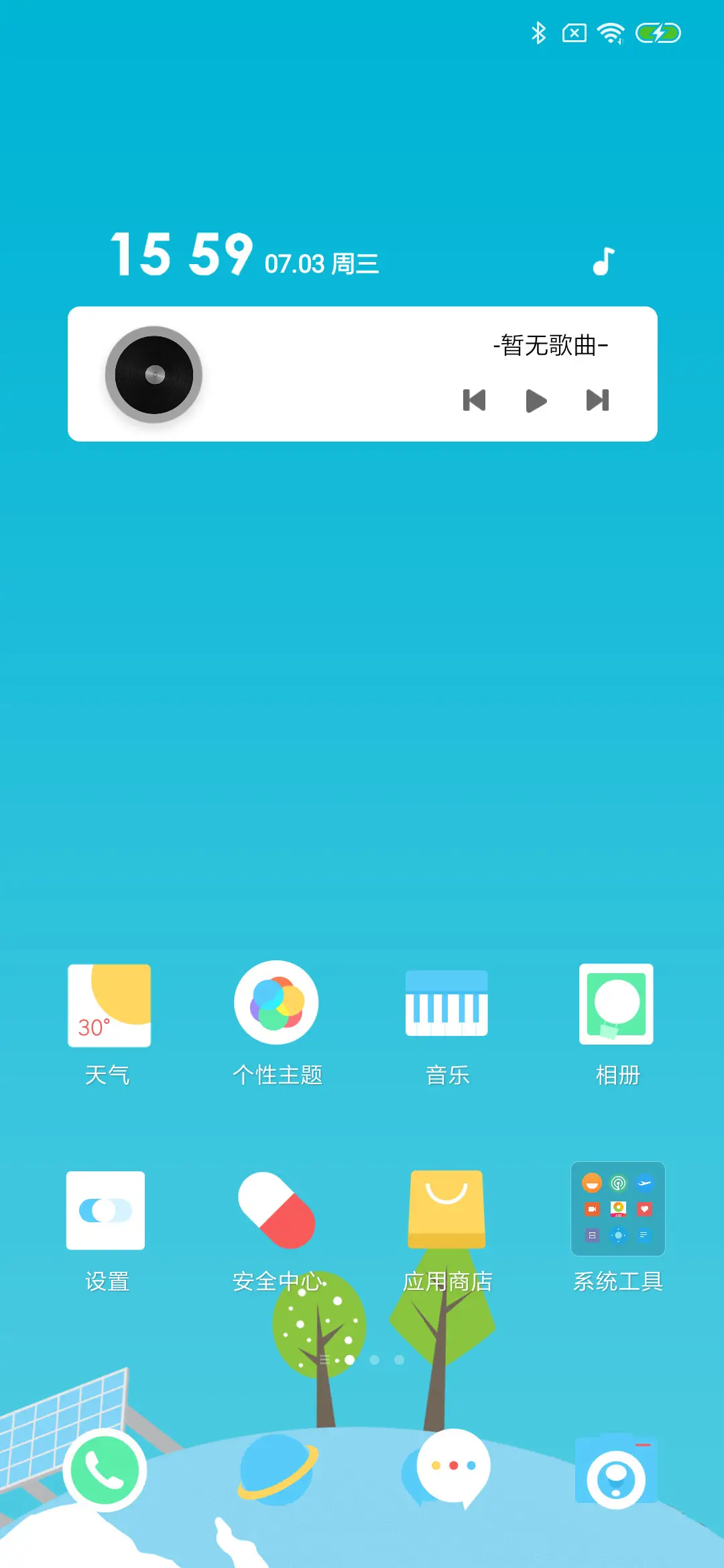
Task: Expand the 系统工具 folder
Action: coord(617,1209)
